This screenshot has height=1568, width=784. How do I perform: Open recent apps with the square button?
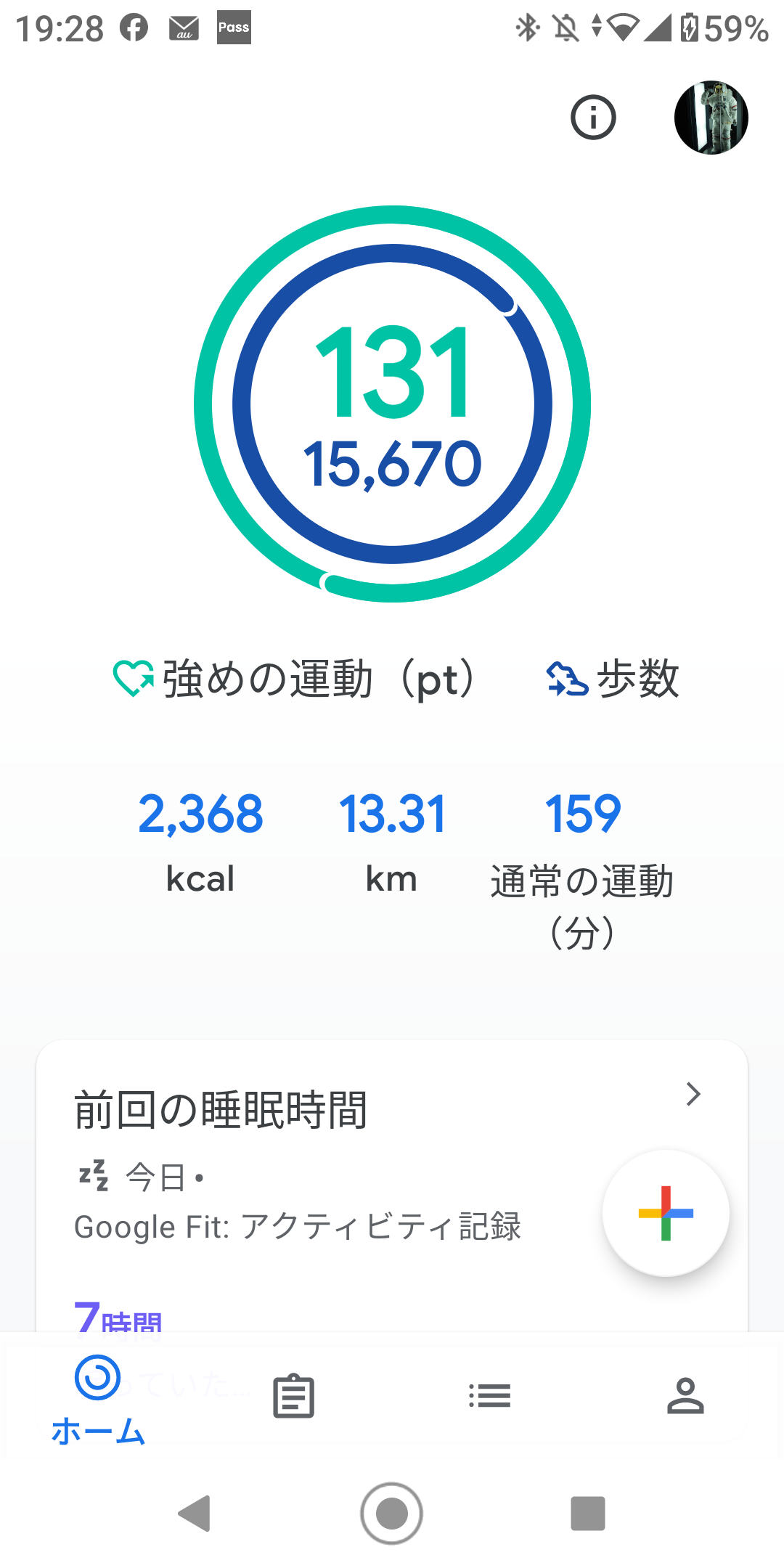pos(588,1514)
